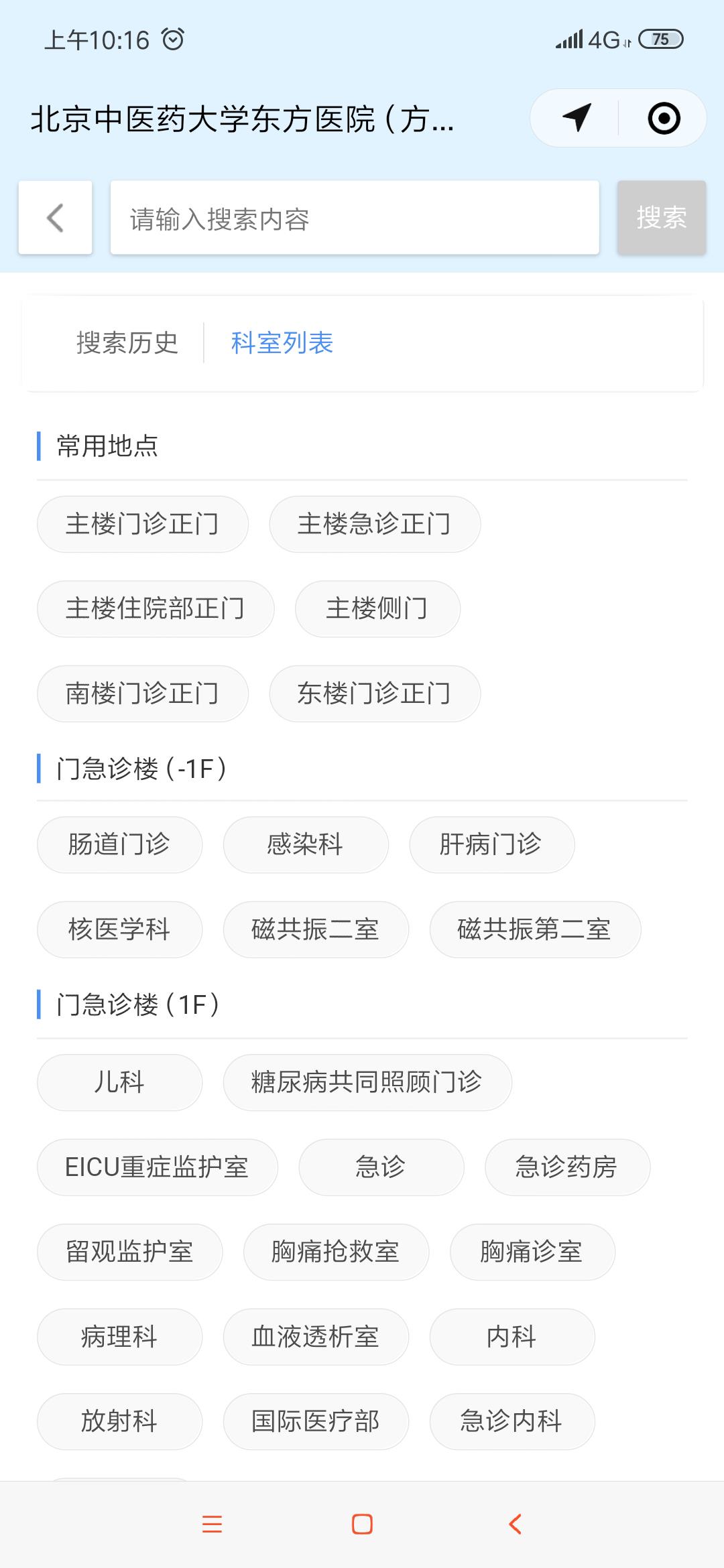Image resolution: width=724 pixels, height=1568 pixels.
Task: Select the 感染科 chip
Action: coord(306,844)
